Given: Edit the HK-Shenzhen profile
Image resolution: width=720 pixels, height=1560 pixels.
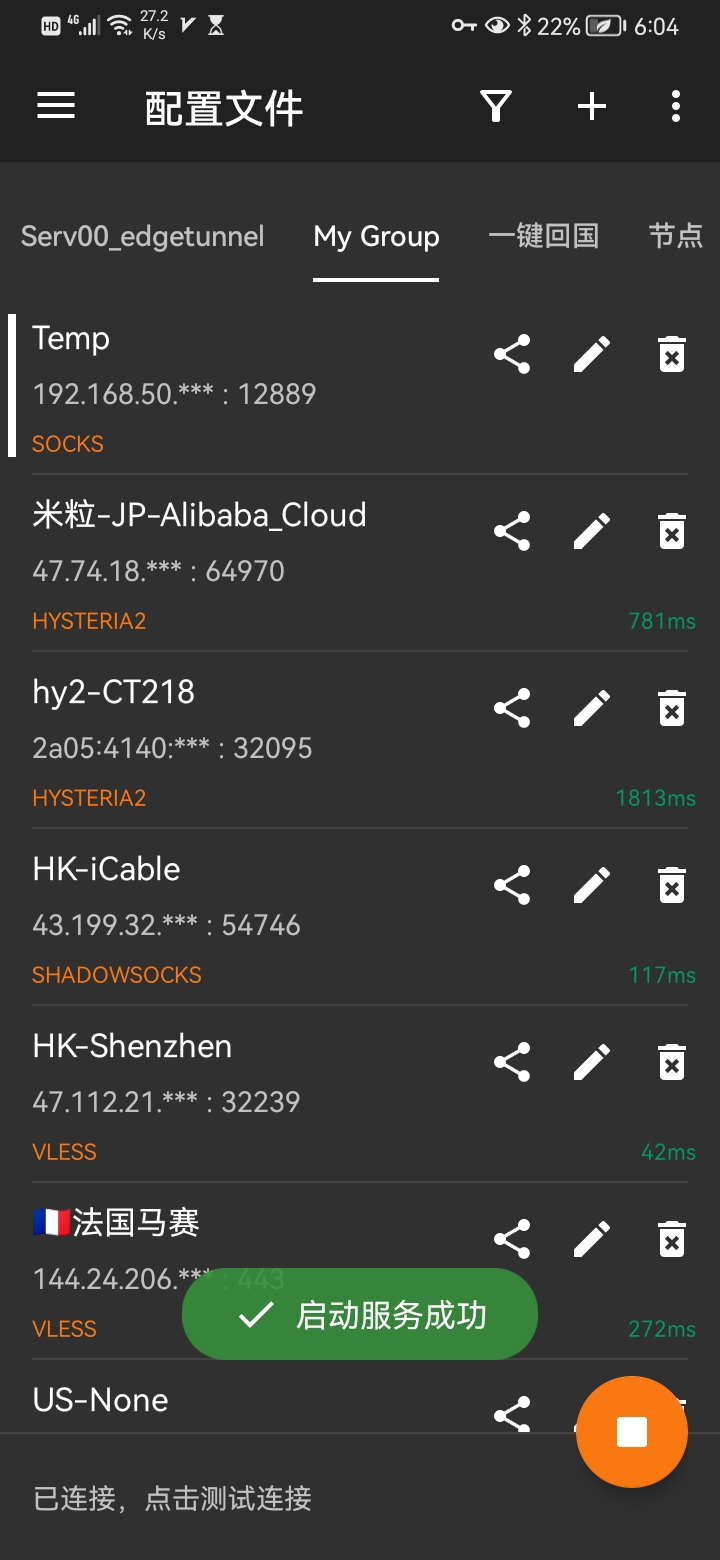Looking at the screenshot, I should (x=592, y=1063).
